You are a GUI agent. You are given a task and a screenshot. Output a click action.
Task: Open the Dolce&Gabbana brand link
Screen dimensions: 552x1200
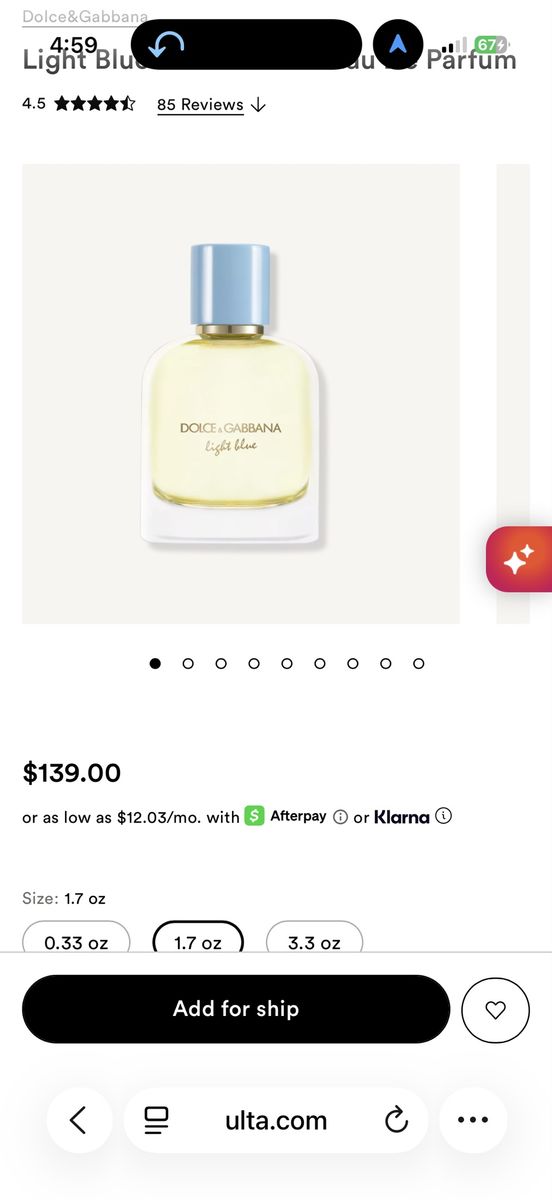pyautogui.click(x=85, y=17)
